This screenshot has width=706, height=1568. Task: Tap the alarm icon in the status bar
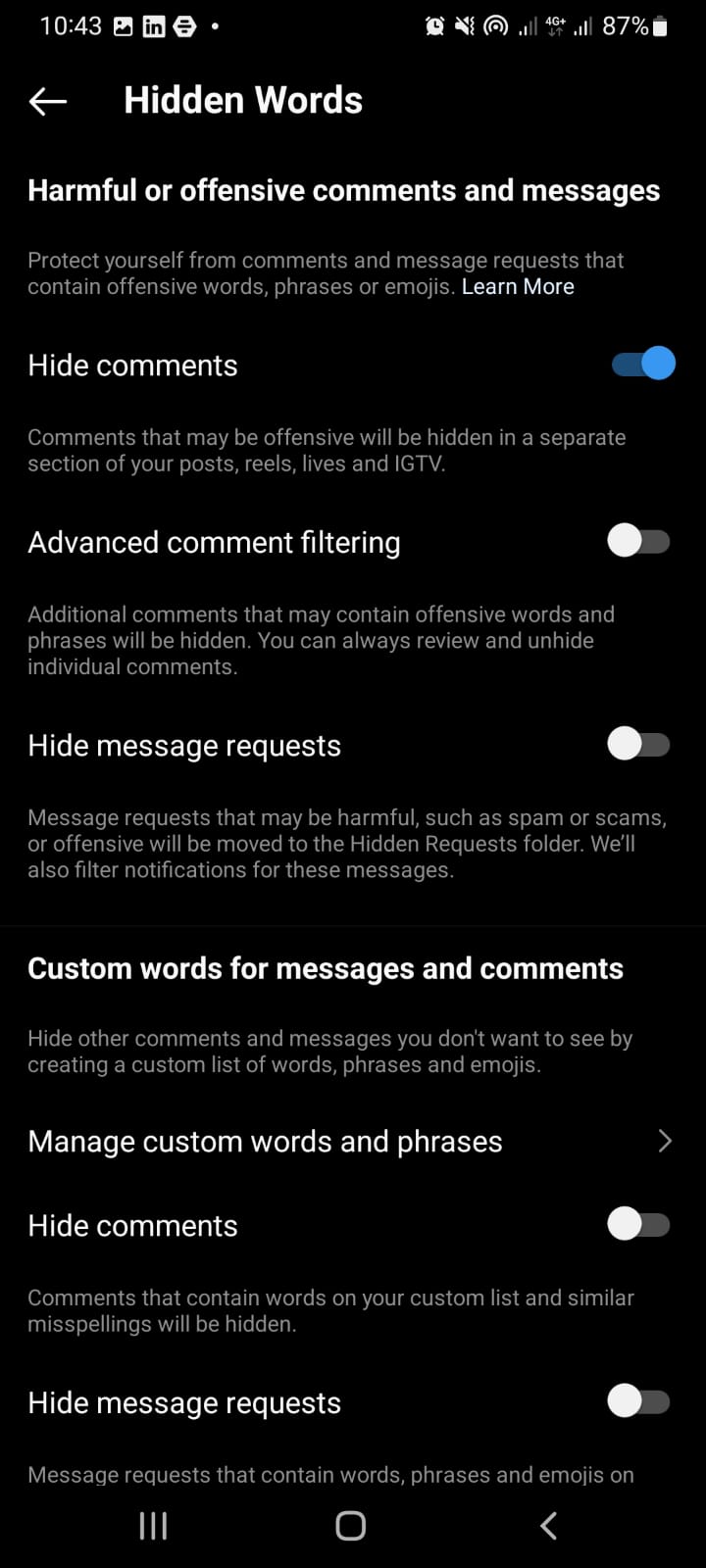click(x=432, y=25)
